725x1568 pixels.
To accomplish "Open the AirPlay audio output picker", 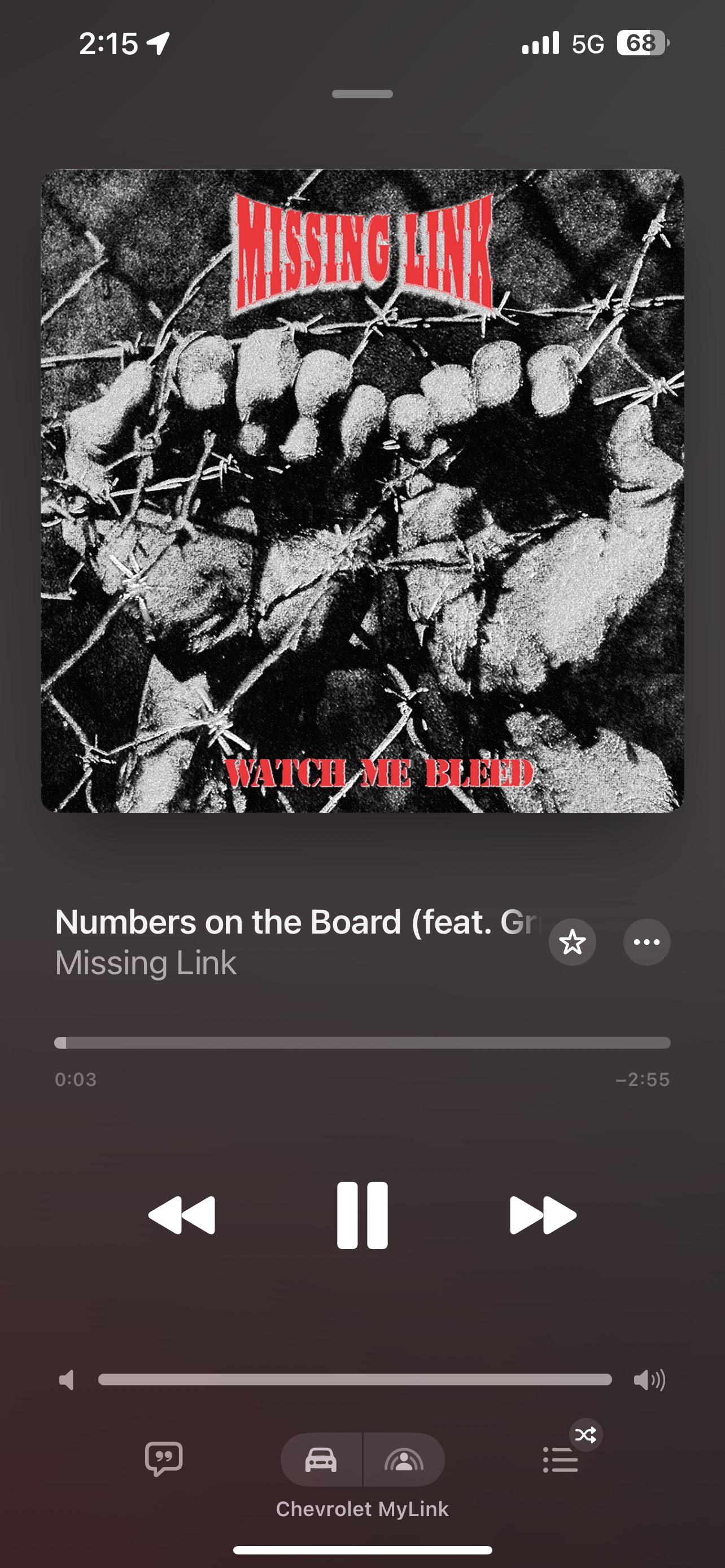I will (404, 1460).
